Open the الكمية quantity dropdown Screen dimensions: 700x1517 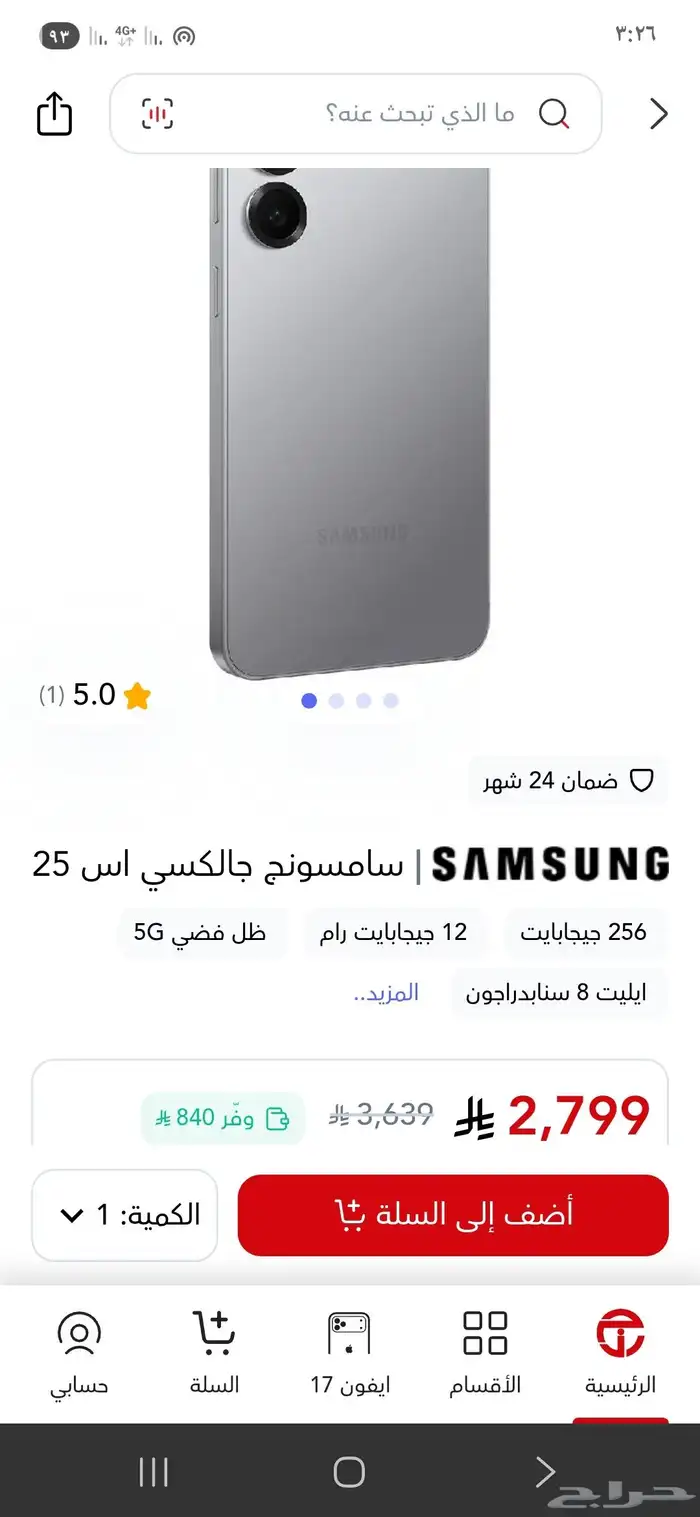click(x=125, y=1215)
